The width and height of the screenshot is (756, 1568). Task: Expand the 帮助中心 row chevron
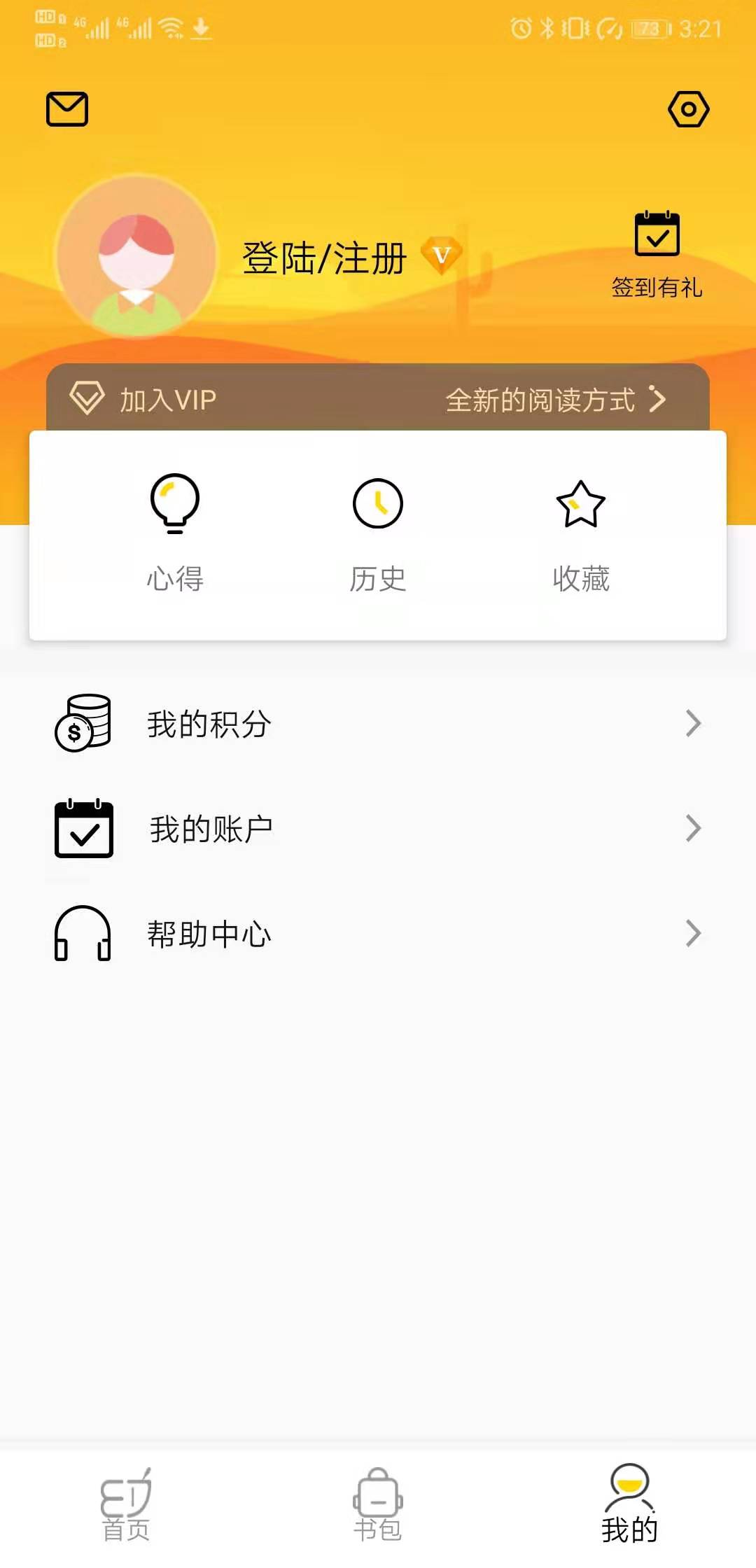[692, 932]
